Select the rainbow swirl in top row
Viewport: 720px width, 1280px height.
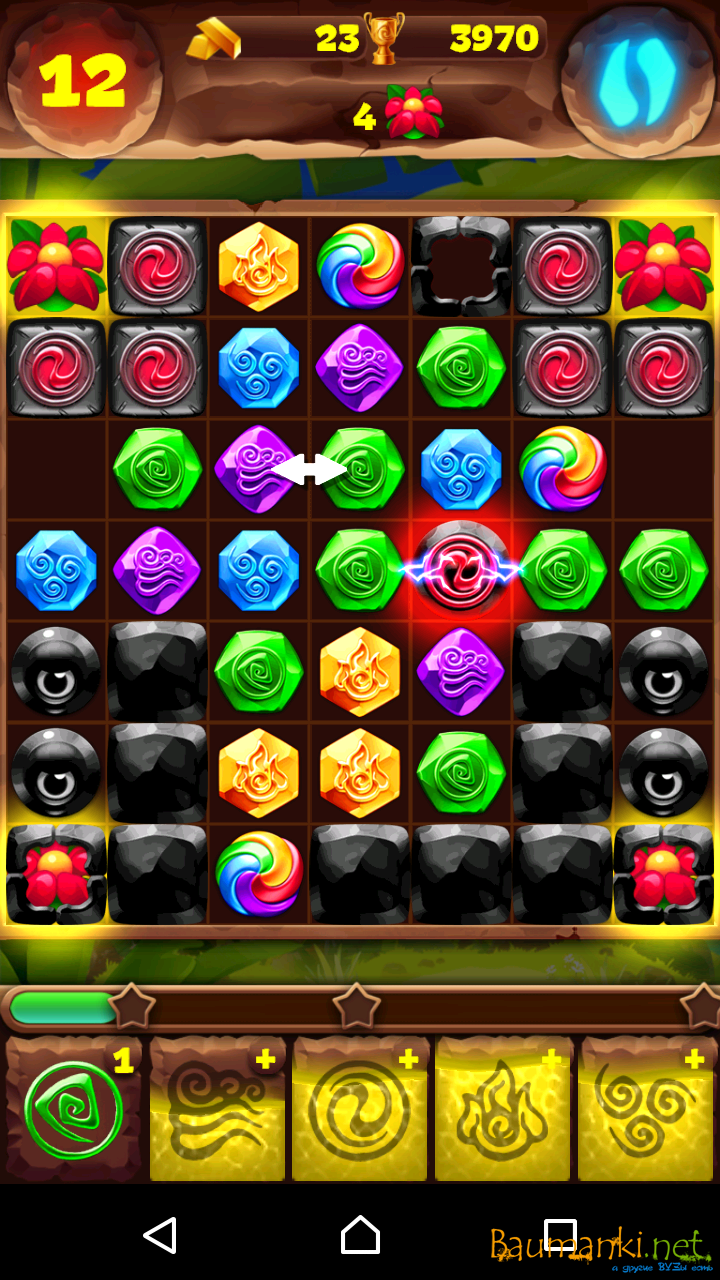360,267
